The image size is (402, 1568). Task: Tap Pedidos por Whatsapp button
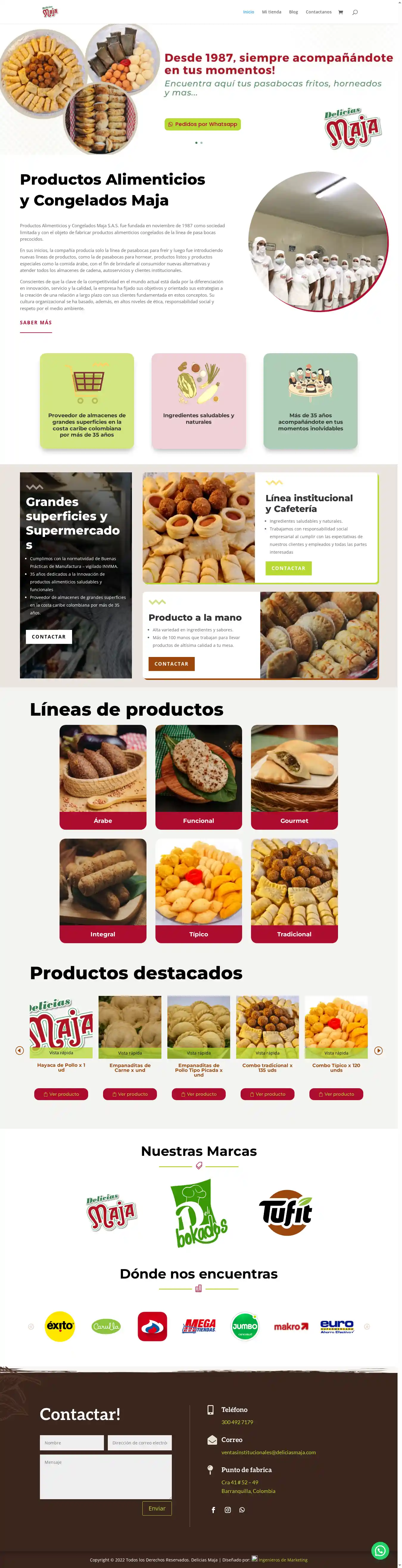coord(202,124)
